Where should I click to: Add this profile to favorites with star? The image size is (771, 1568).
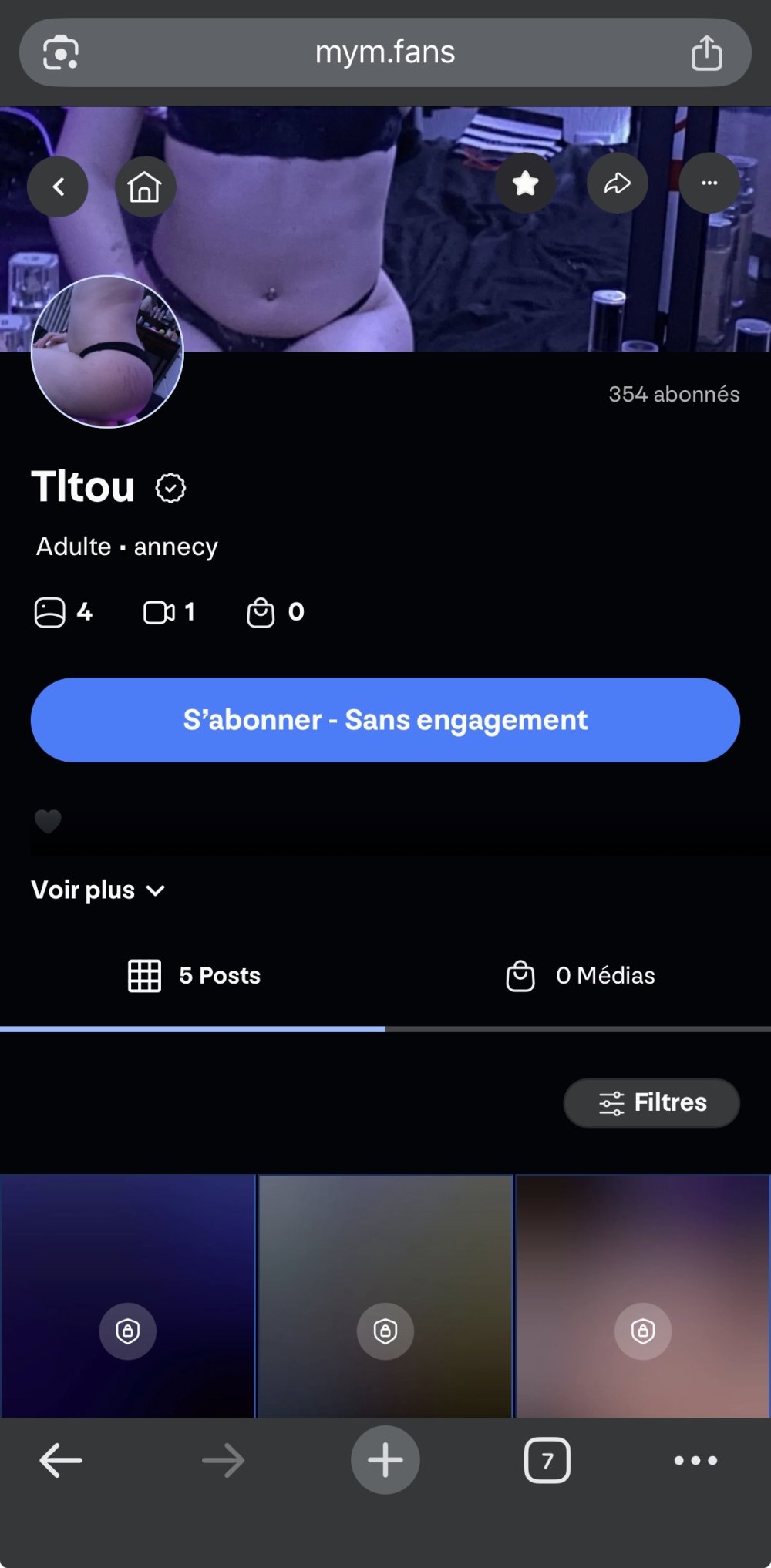525,183
